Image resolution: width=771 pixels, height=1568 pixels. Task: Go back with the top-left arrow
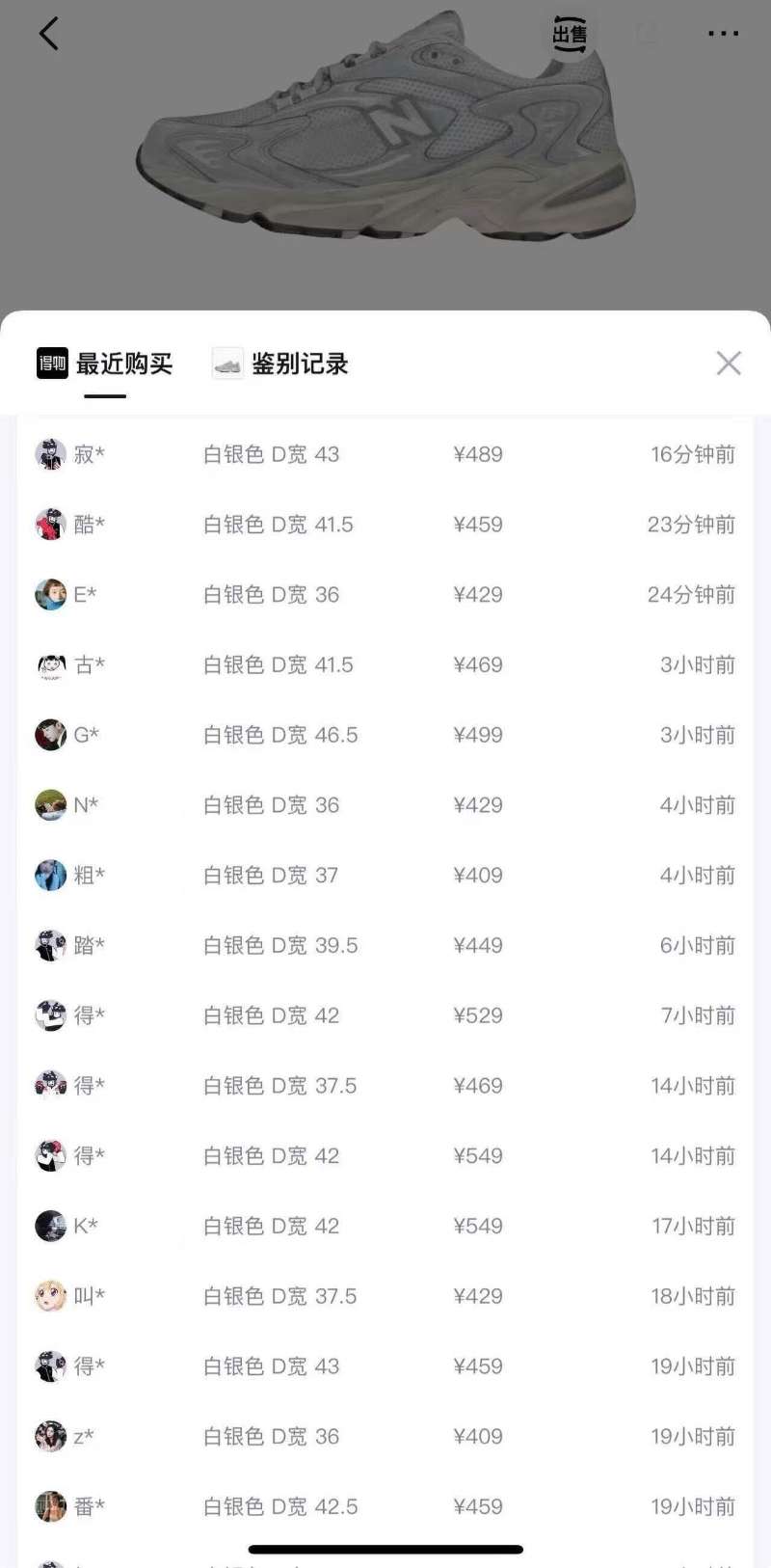pyautogui.click(x=49, y=34)
